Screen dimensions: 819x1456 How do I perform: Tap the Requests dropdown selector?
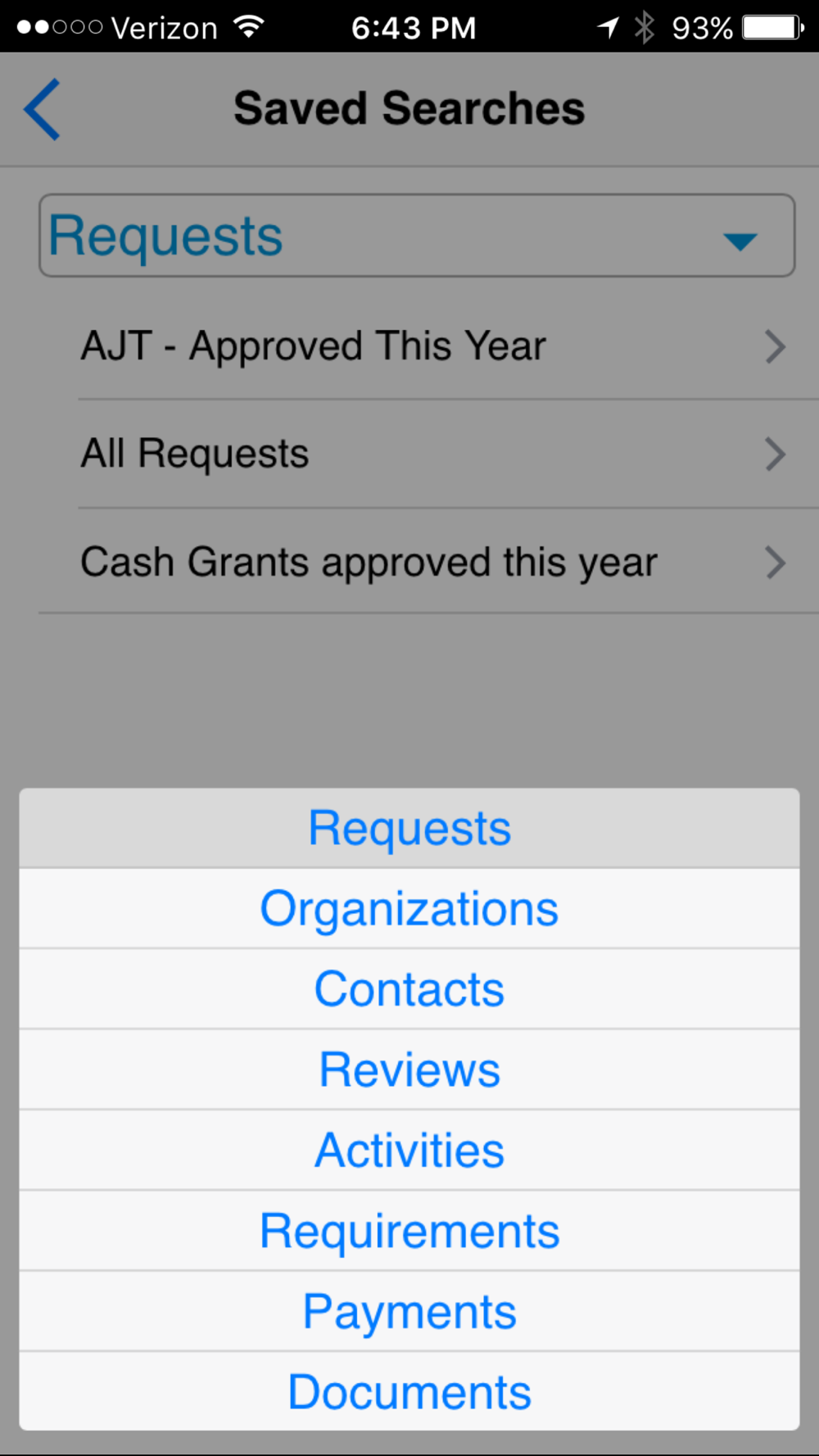click(417, 236)
